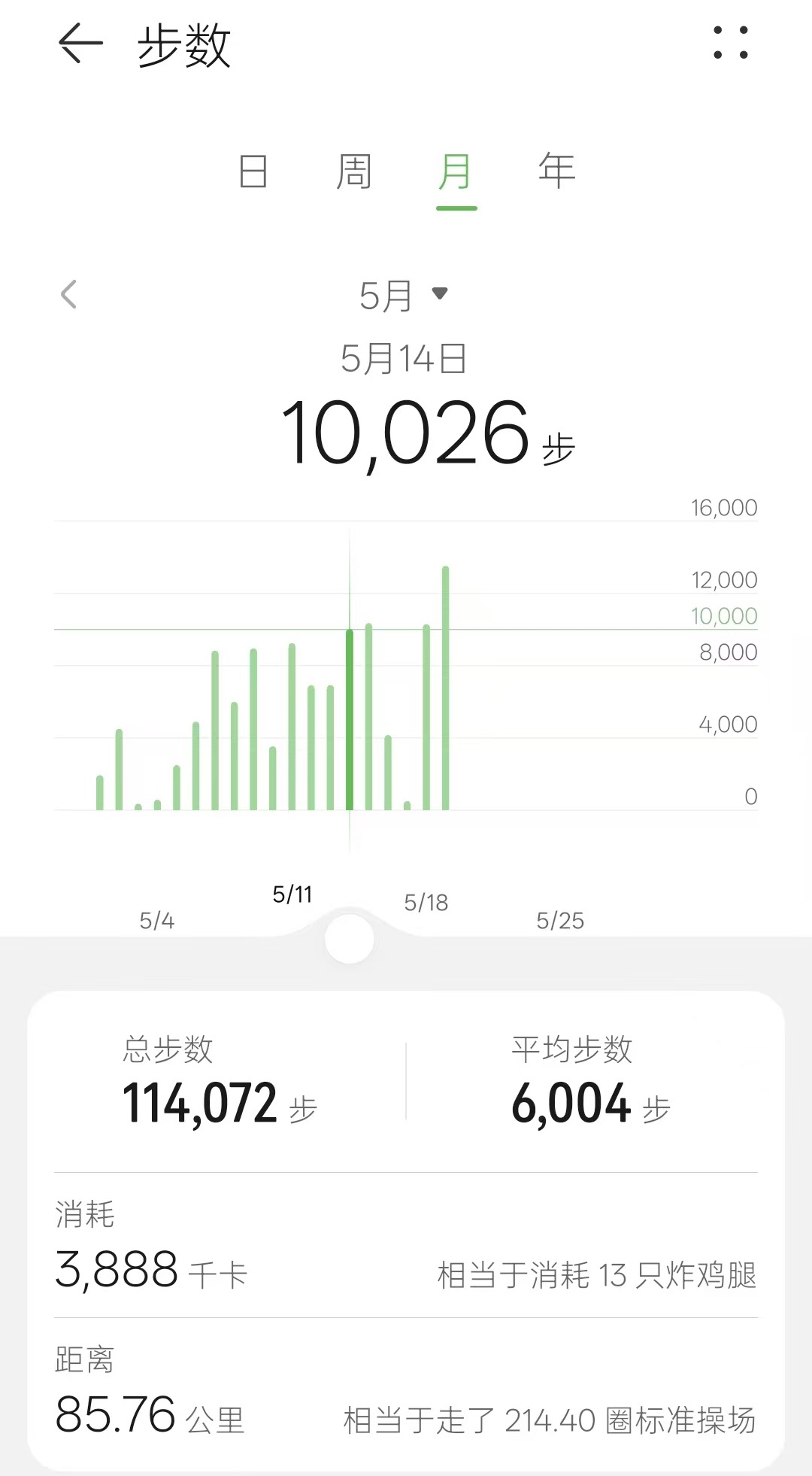Go back from the 步数 page
Viewport: 812px width, 1476px height.
tap(80, 44)
